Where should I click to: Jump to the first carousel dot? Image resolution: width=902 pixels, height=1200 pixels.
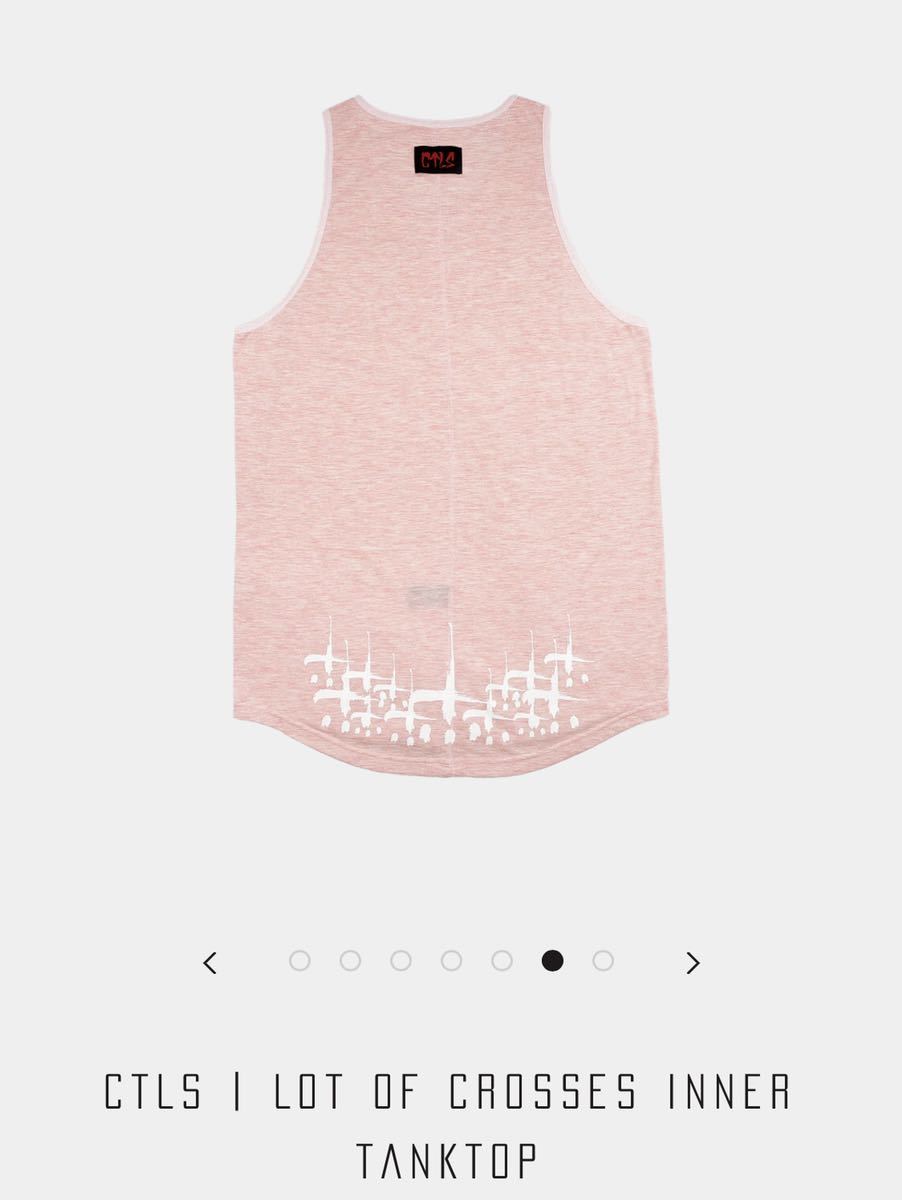tap(299, 961)
